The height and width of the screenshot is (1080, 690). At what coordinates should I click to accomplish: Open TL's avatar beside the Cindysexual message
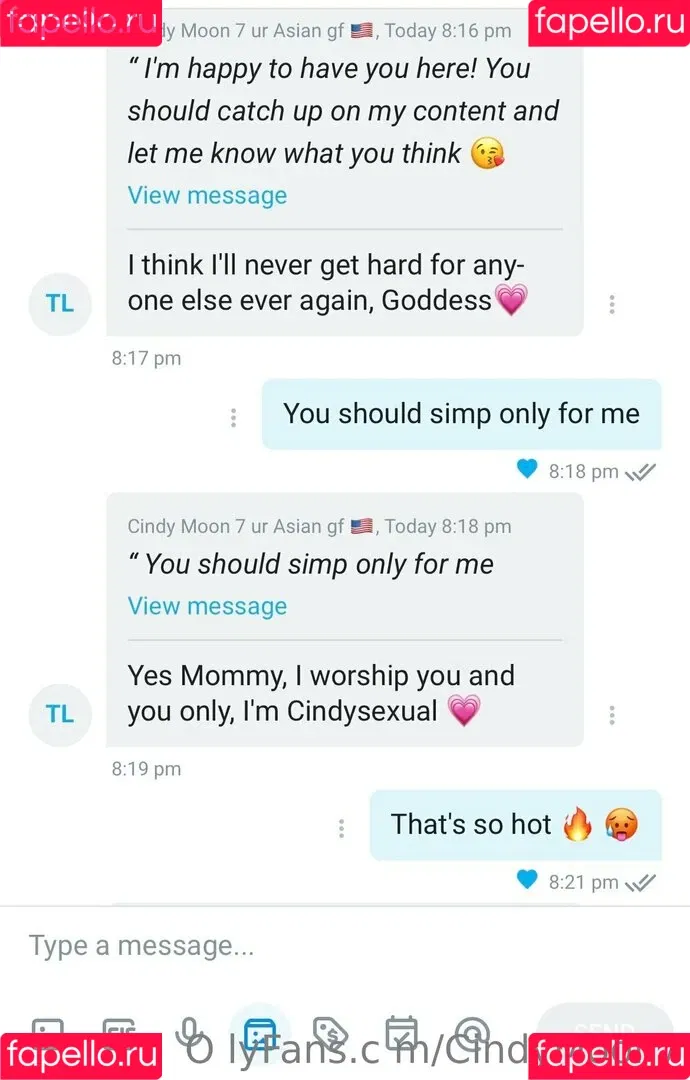click(60, 714)
